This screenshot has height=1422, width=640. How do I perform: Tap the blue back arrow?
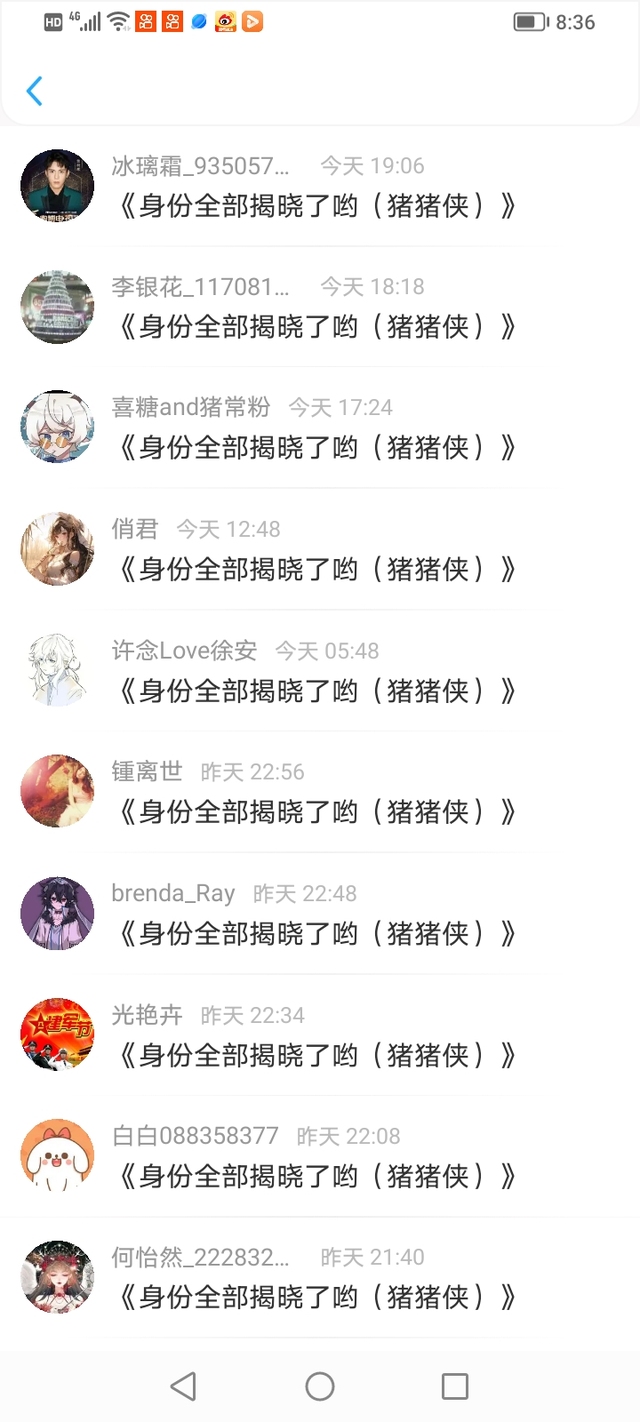coord(34,91)
